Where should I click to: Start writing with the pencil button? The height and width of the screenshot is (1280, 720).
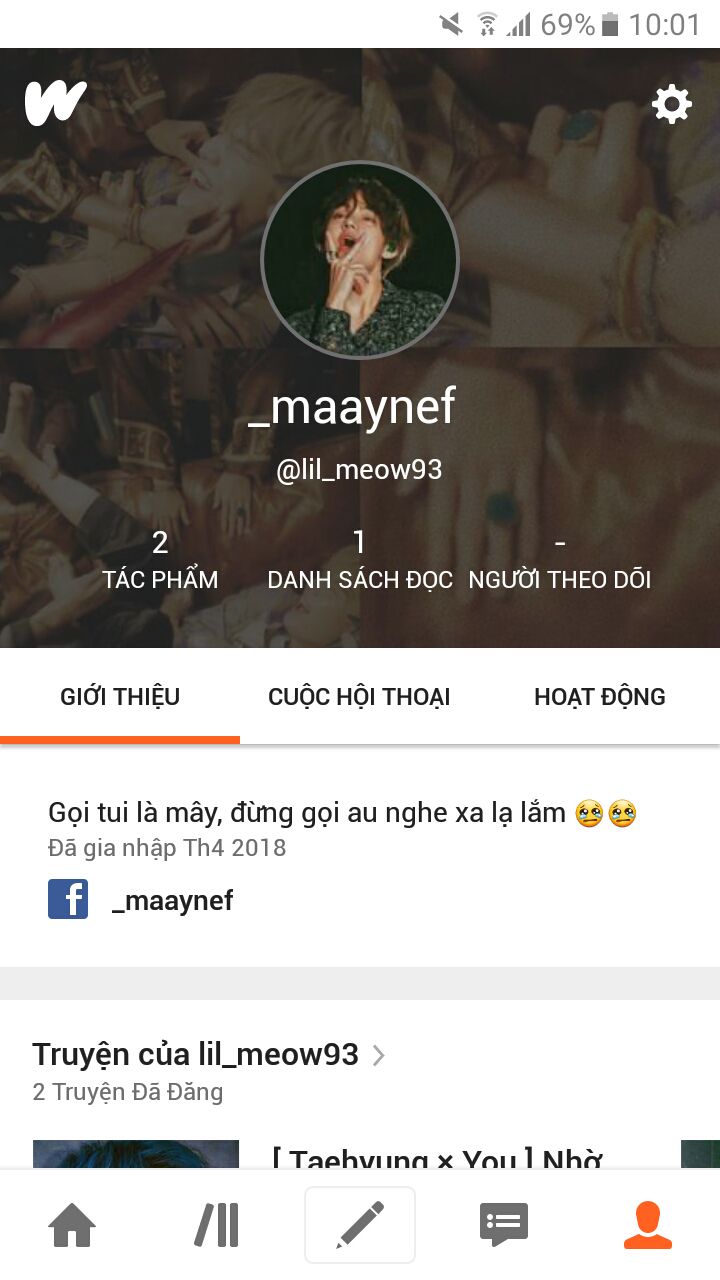pos(360,1225)
